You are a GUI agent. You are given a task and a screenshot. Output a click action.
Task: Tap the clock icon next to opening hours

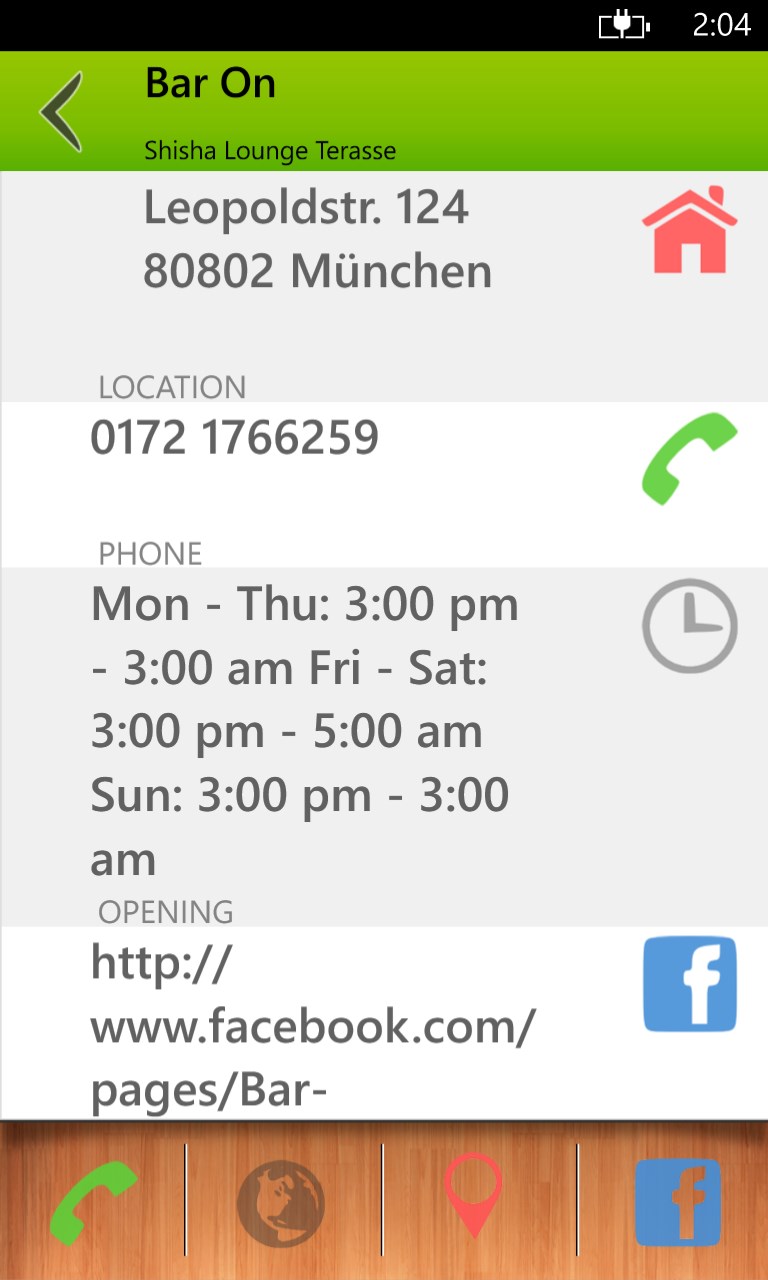(689, 626)
